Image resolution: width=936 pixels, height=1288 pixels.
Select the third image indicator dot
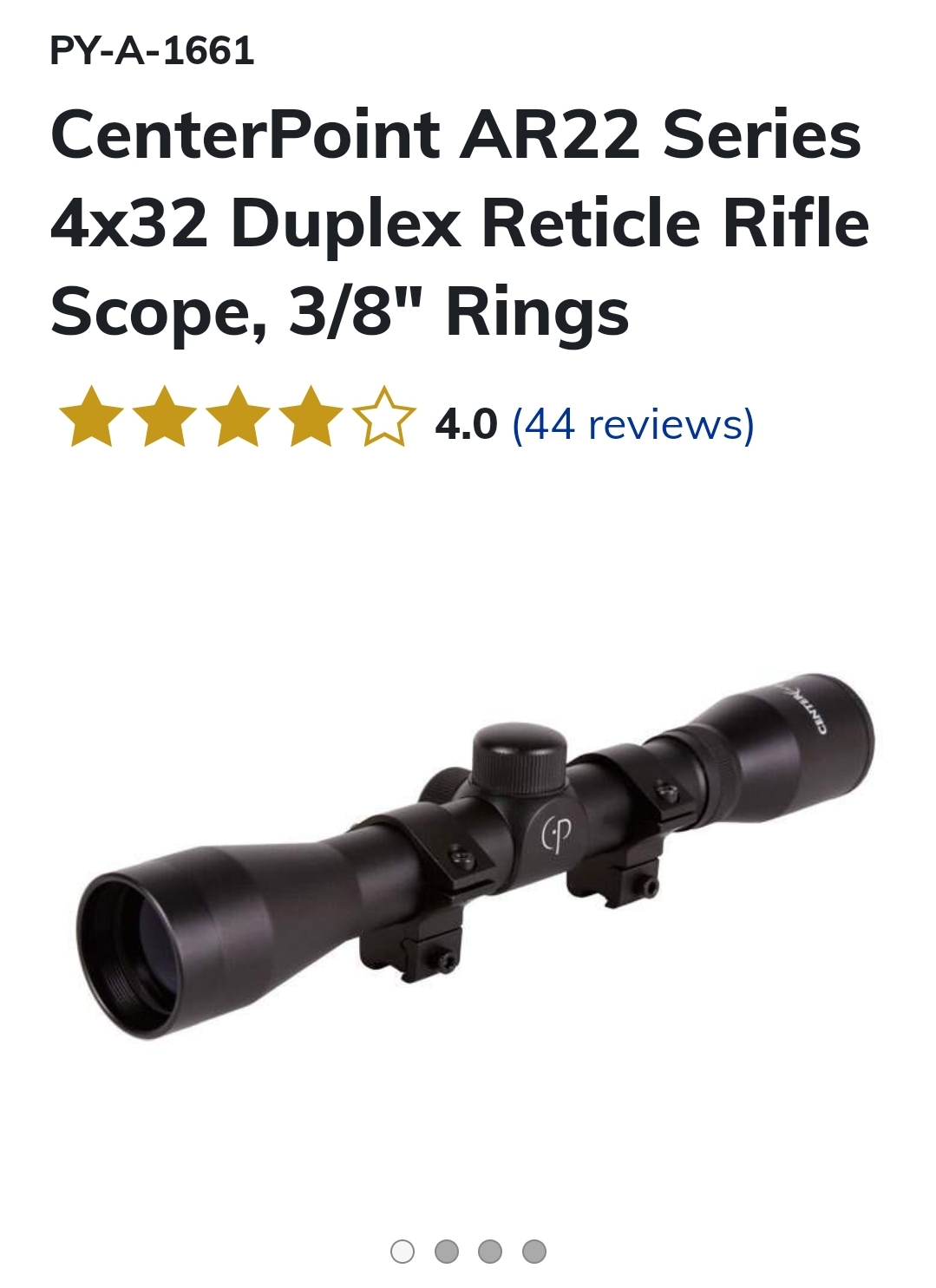490,1252
